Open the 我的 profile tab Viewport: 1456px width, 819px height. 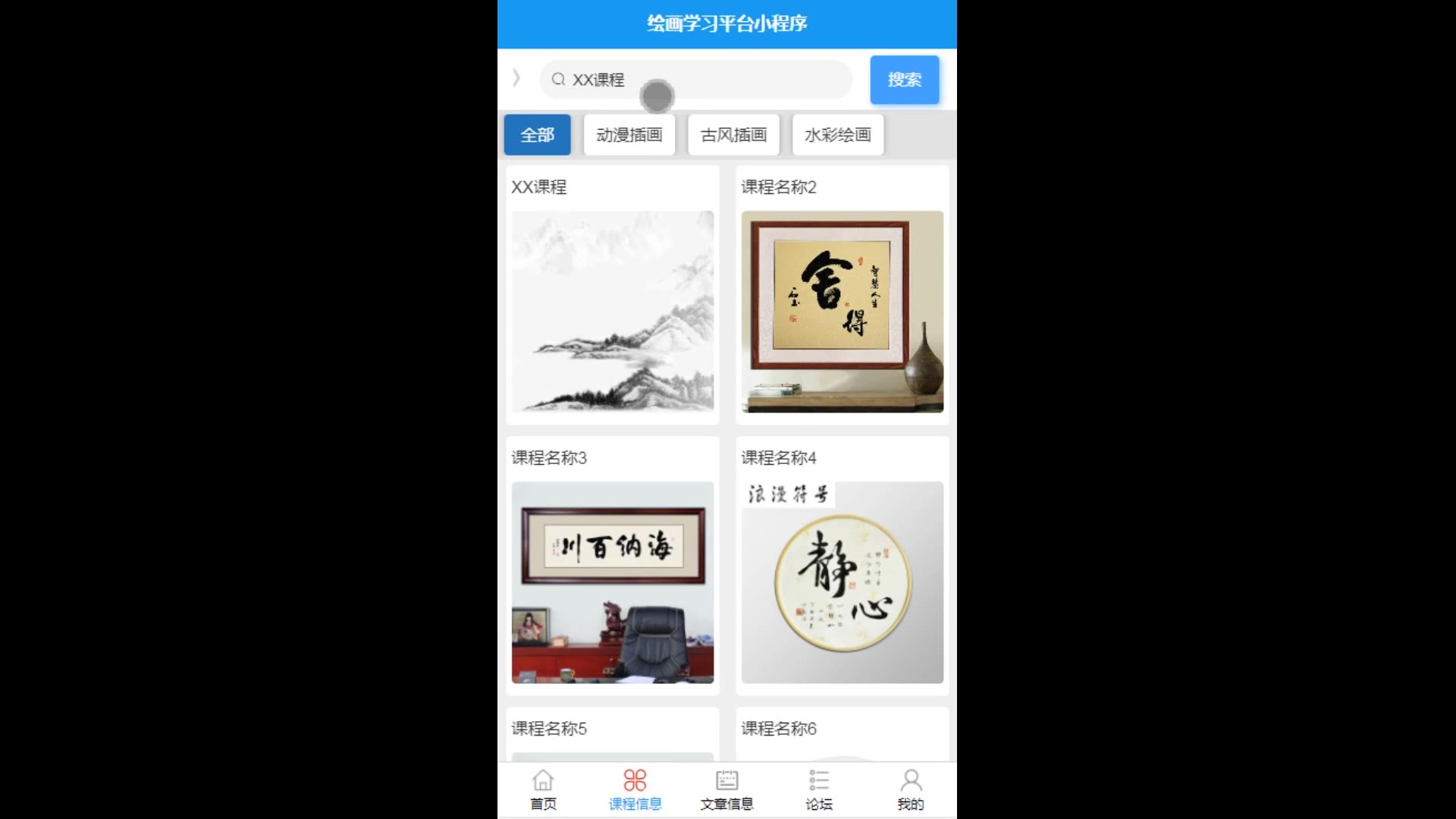tap(910, 789)
